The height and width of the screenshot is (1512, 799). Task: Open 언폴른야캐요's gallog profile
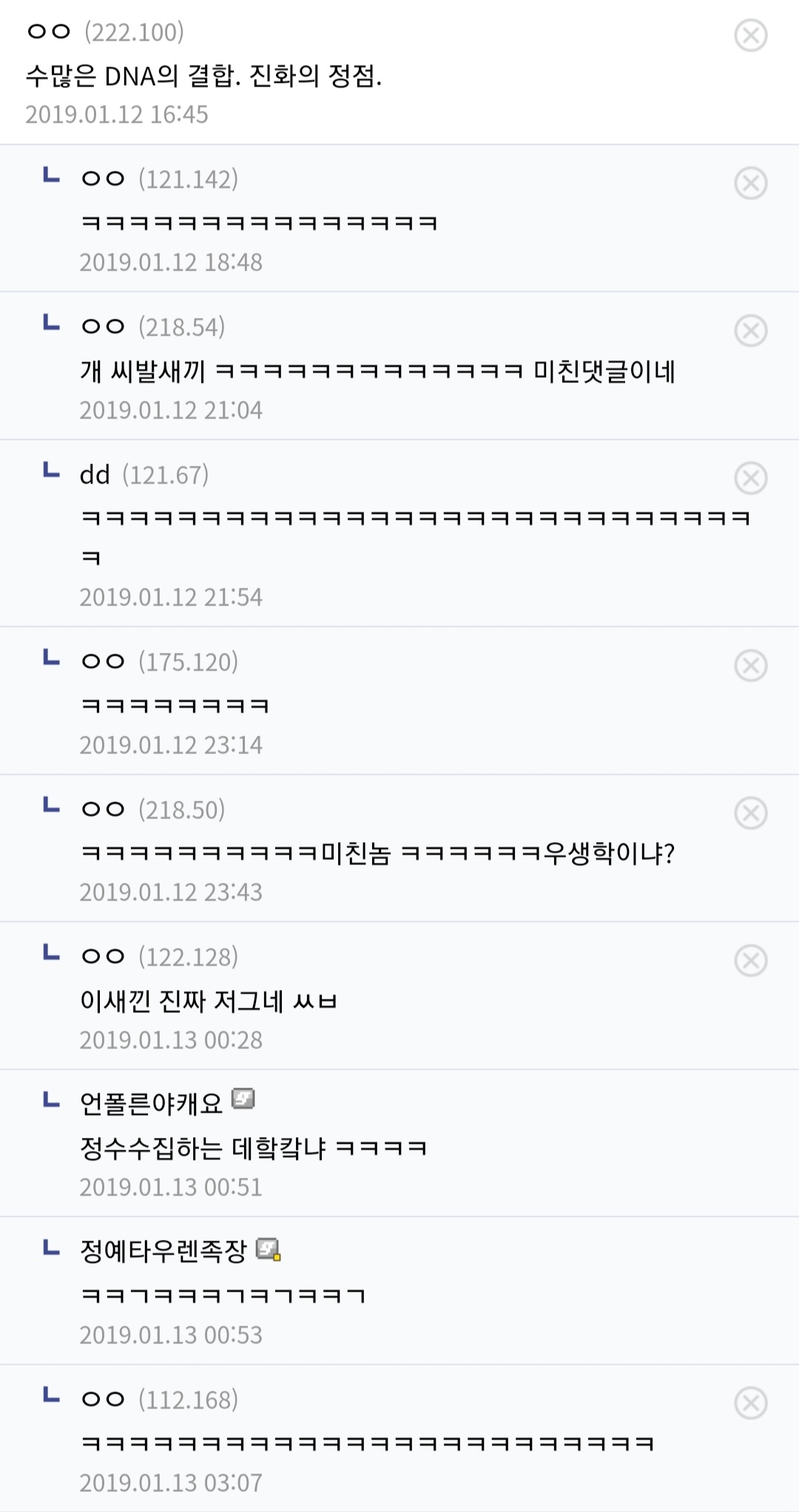click(x=243, y=1099)
